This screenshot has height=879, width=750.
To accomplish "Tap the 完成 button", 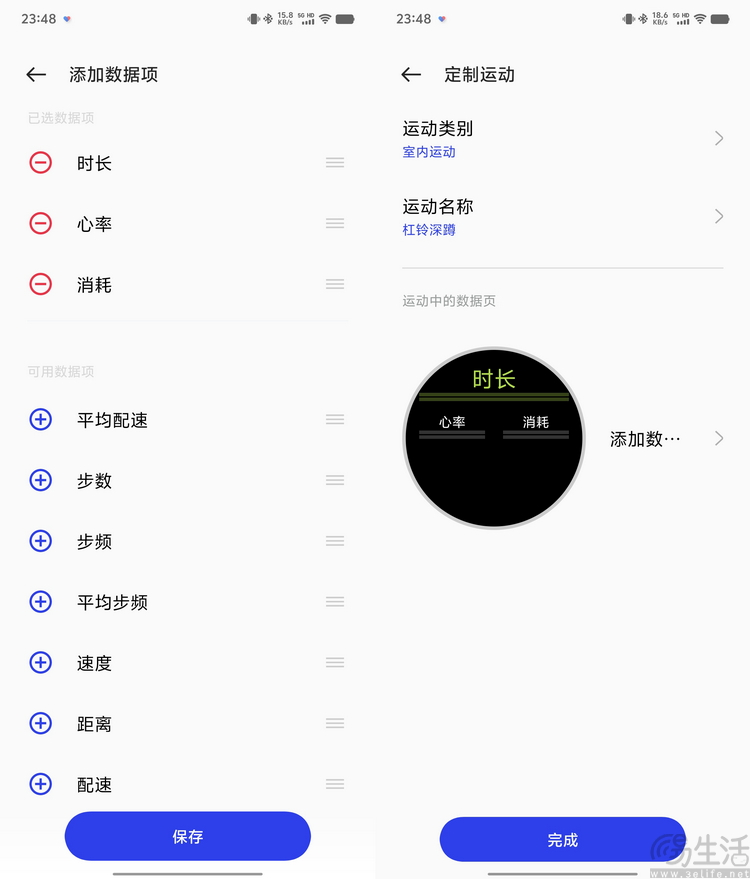I will pos(562,840).
